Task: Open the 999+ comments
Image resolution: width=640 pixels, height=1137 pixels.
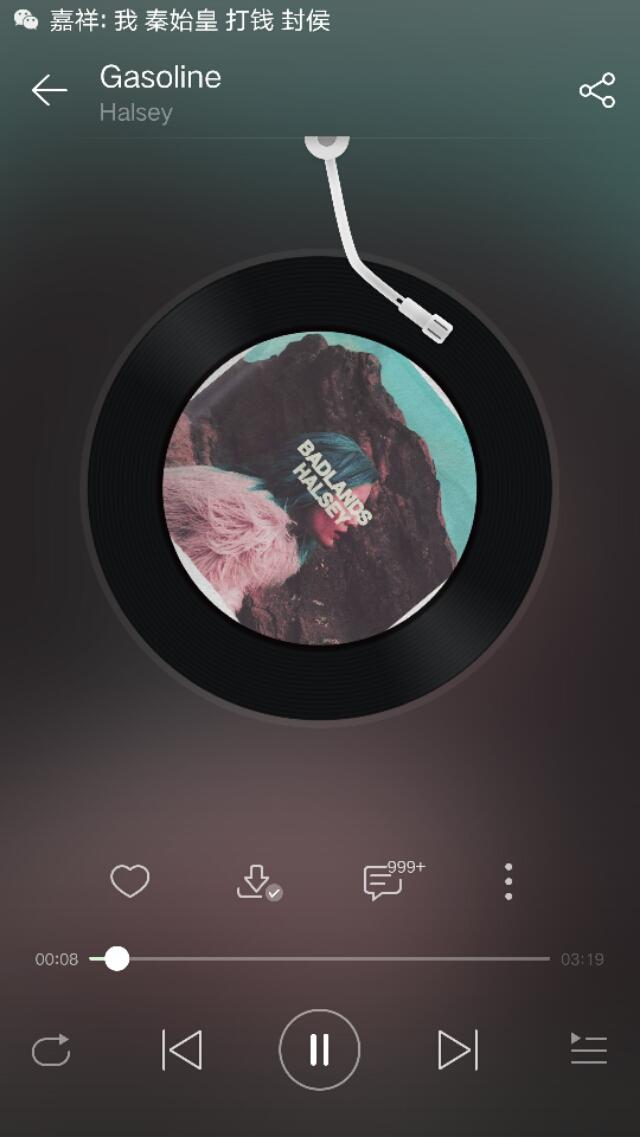Action: pyautogui.click(x=385, y=882)
